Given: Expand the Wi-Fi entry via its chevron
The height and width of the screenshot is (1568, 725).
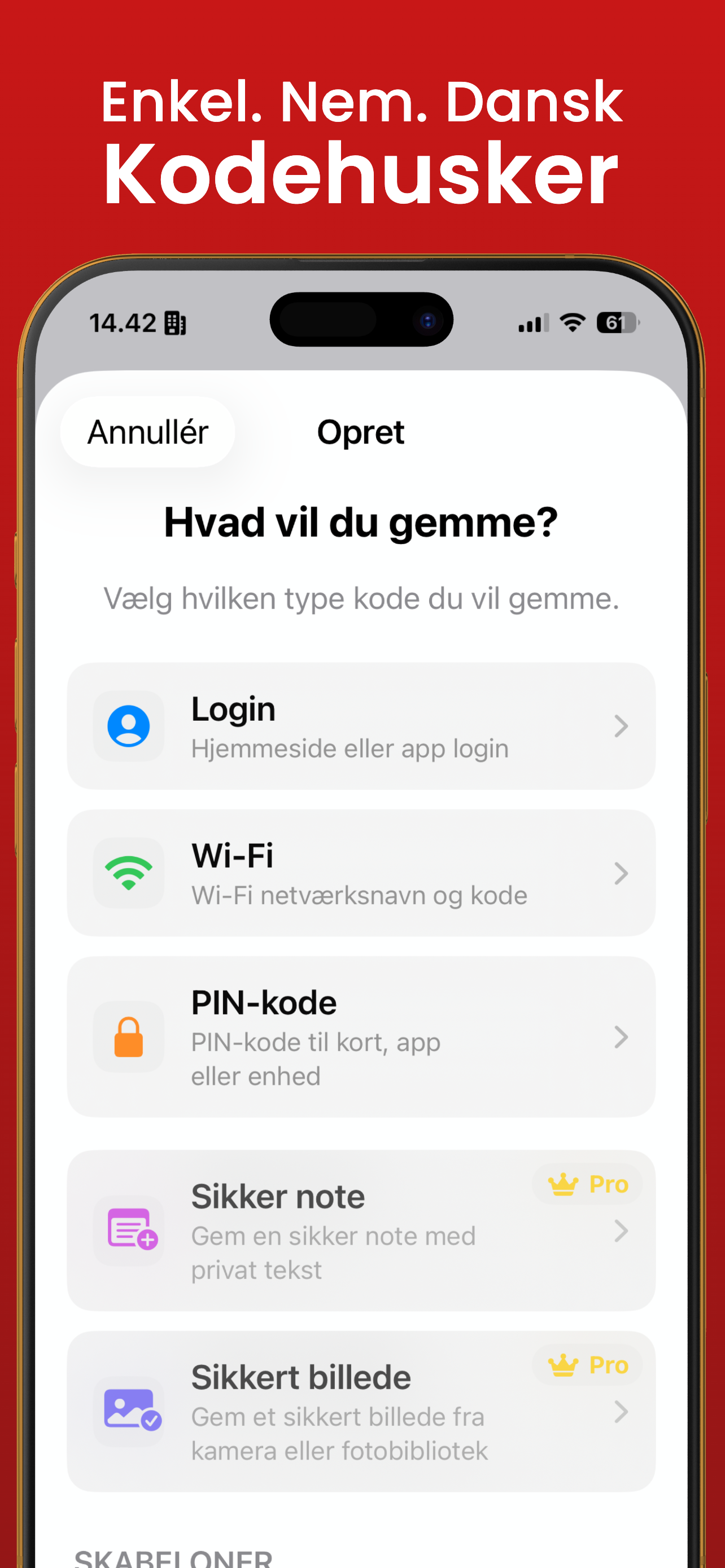Looking at the screenshot, I should click(x=621, y=872).
